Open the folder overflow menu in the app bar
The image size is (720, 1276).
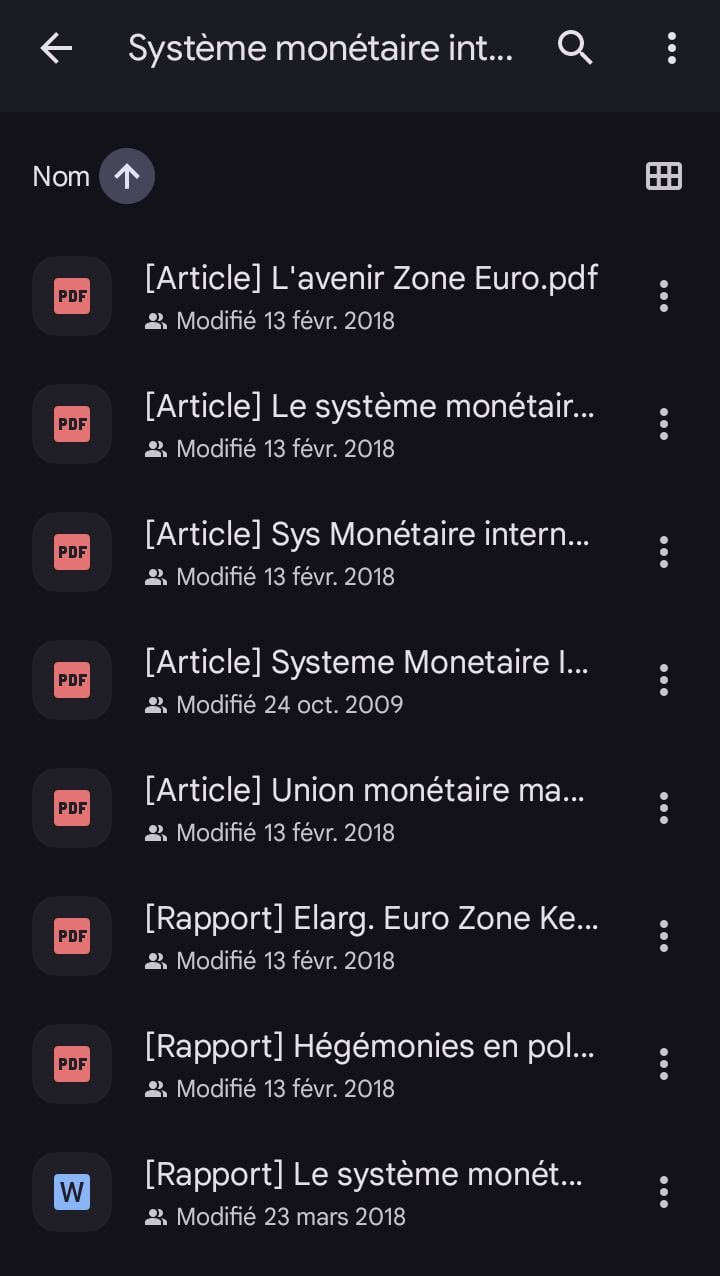tap(671, 48)
